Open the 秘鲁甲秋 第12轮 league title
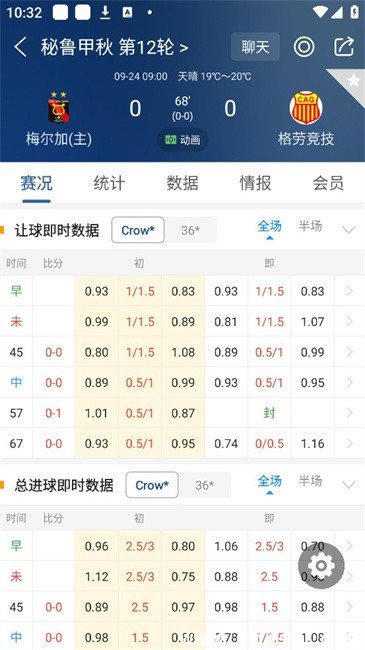 click(114, 47)
